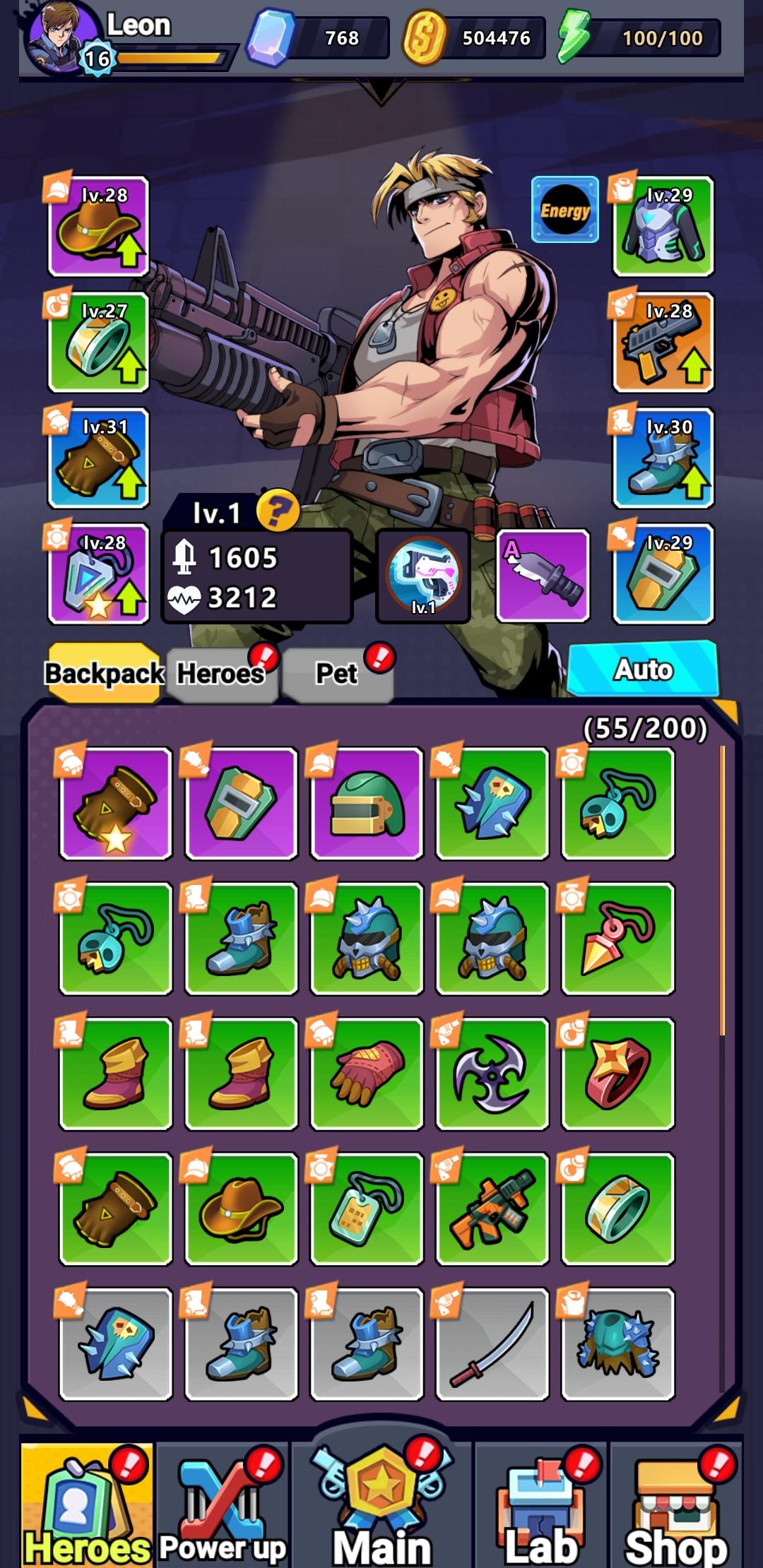
Task: Select the purple starred glove in backpack
Action: [x=116, y=804]
